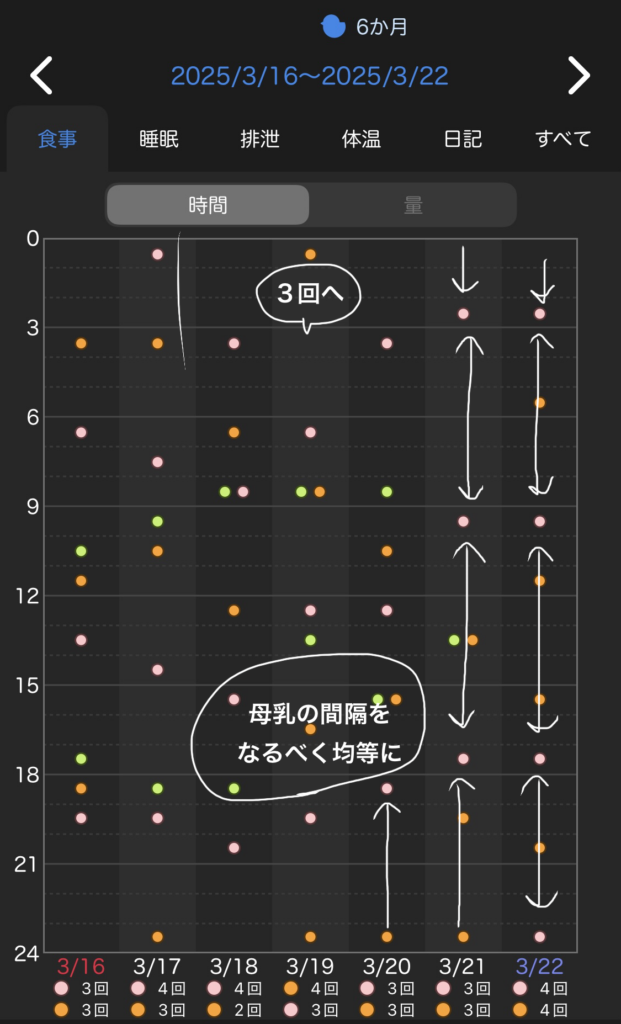Select the 食事 tab
Viewport: 621px width, 1024px height.
click(x=57, y=139)
